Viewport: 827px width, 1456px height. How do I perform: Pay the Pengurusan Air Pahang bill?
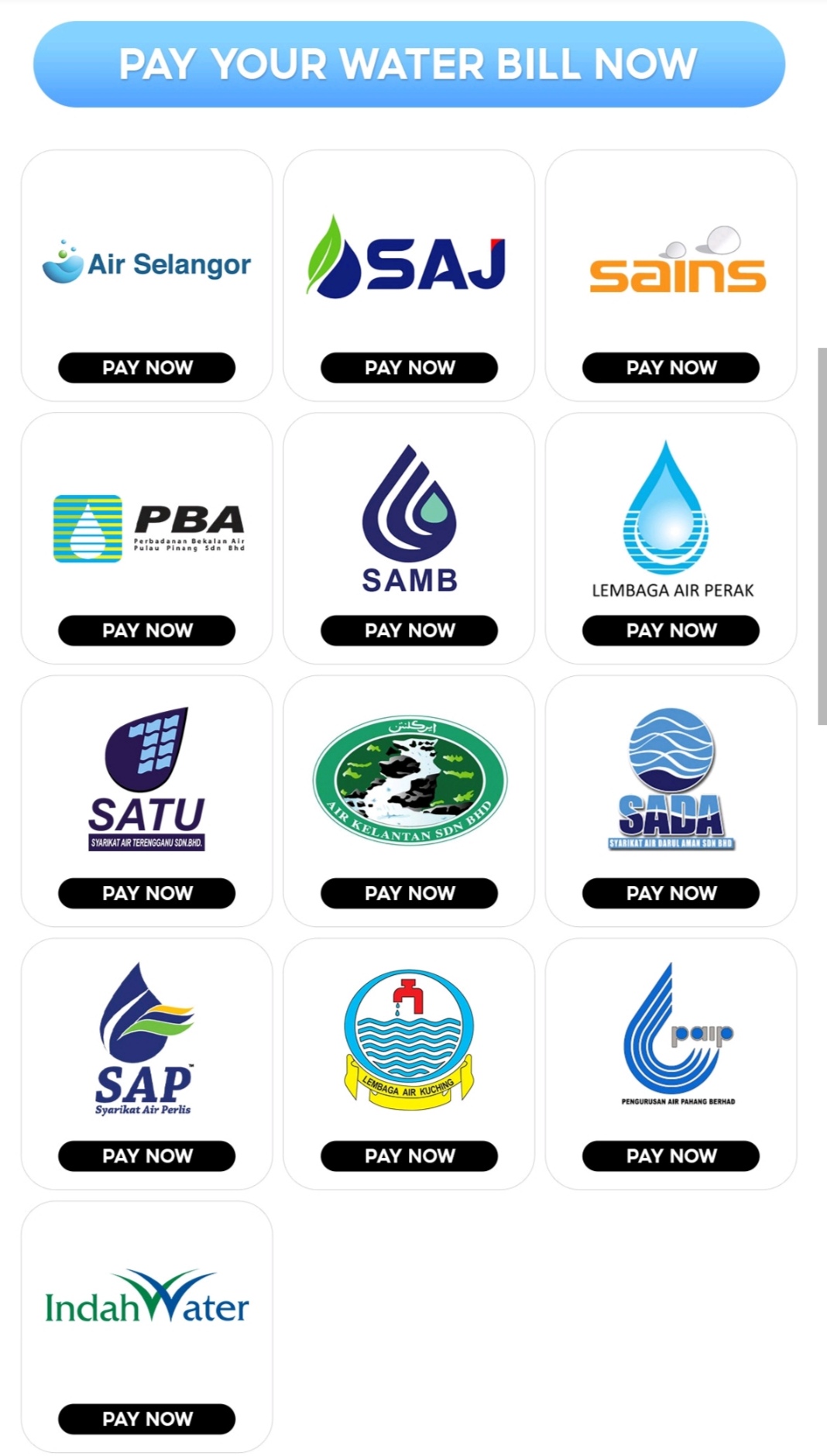(x=671, y=1156)
